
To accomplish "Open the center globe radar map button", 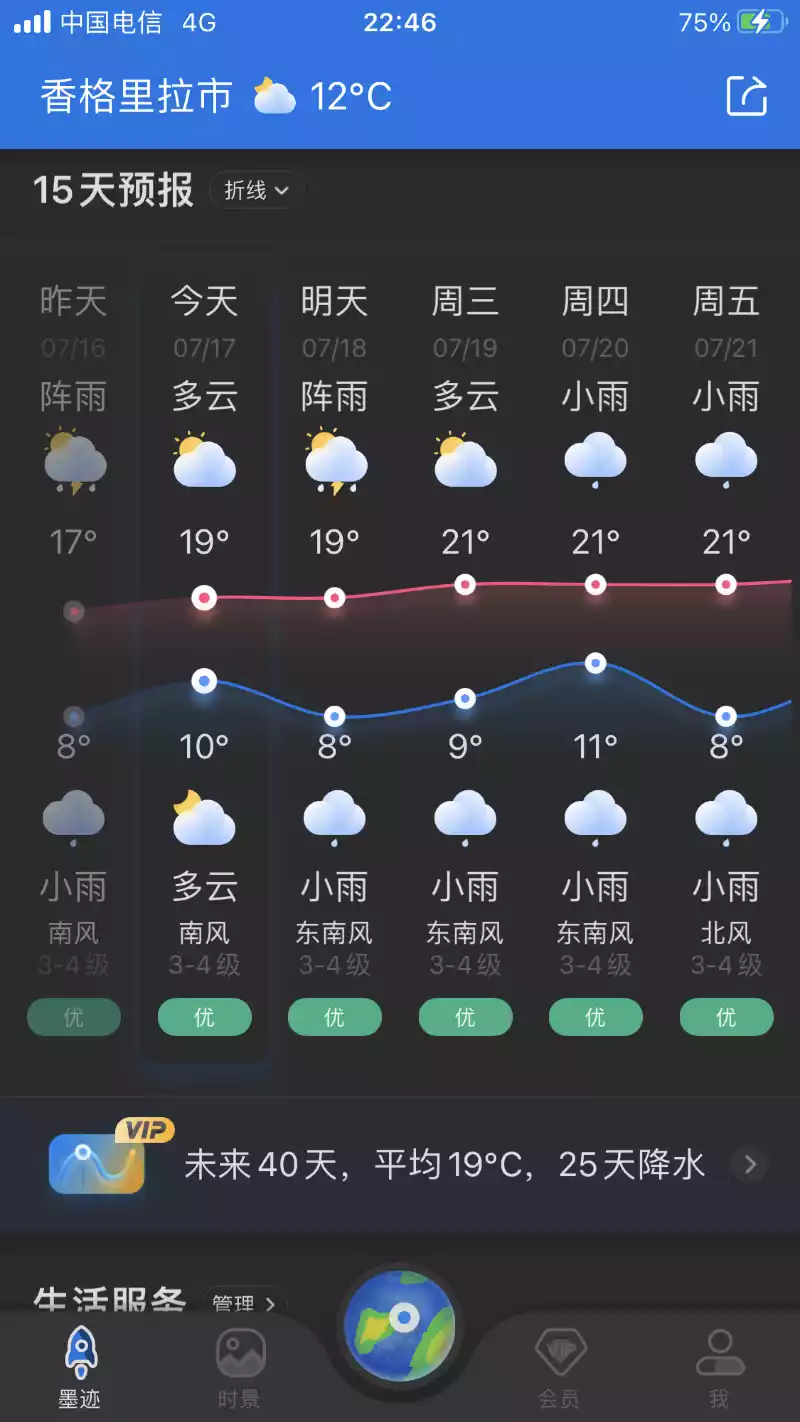I will pos(400,1323).
